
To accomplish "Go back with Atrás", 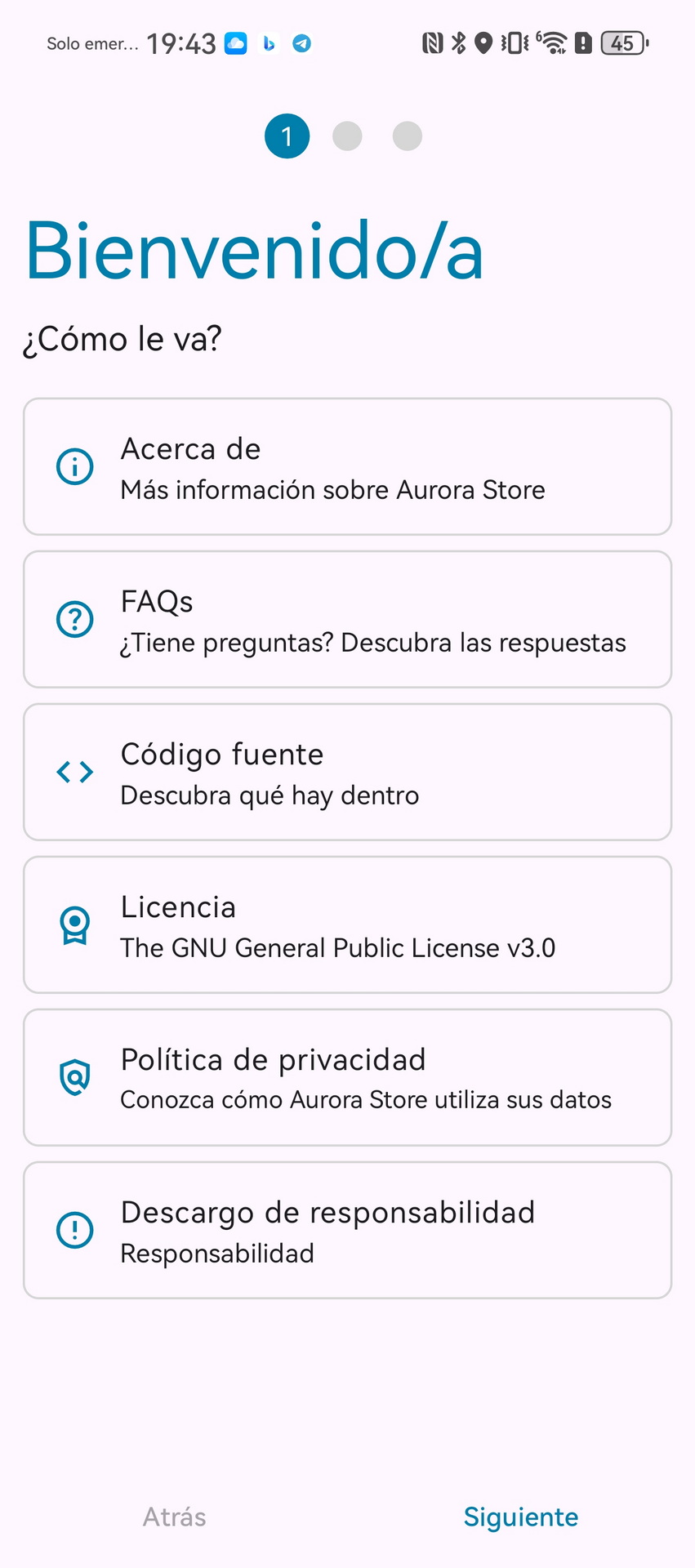I will [175, 1517].
